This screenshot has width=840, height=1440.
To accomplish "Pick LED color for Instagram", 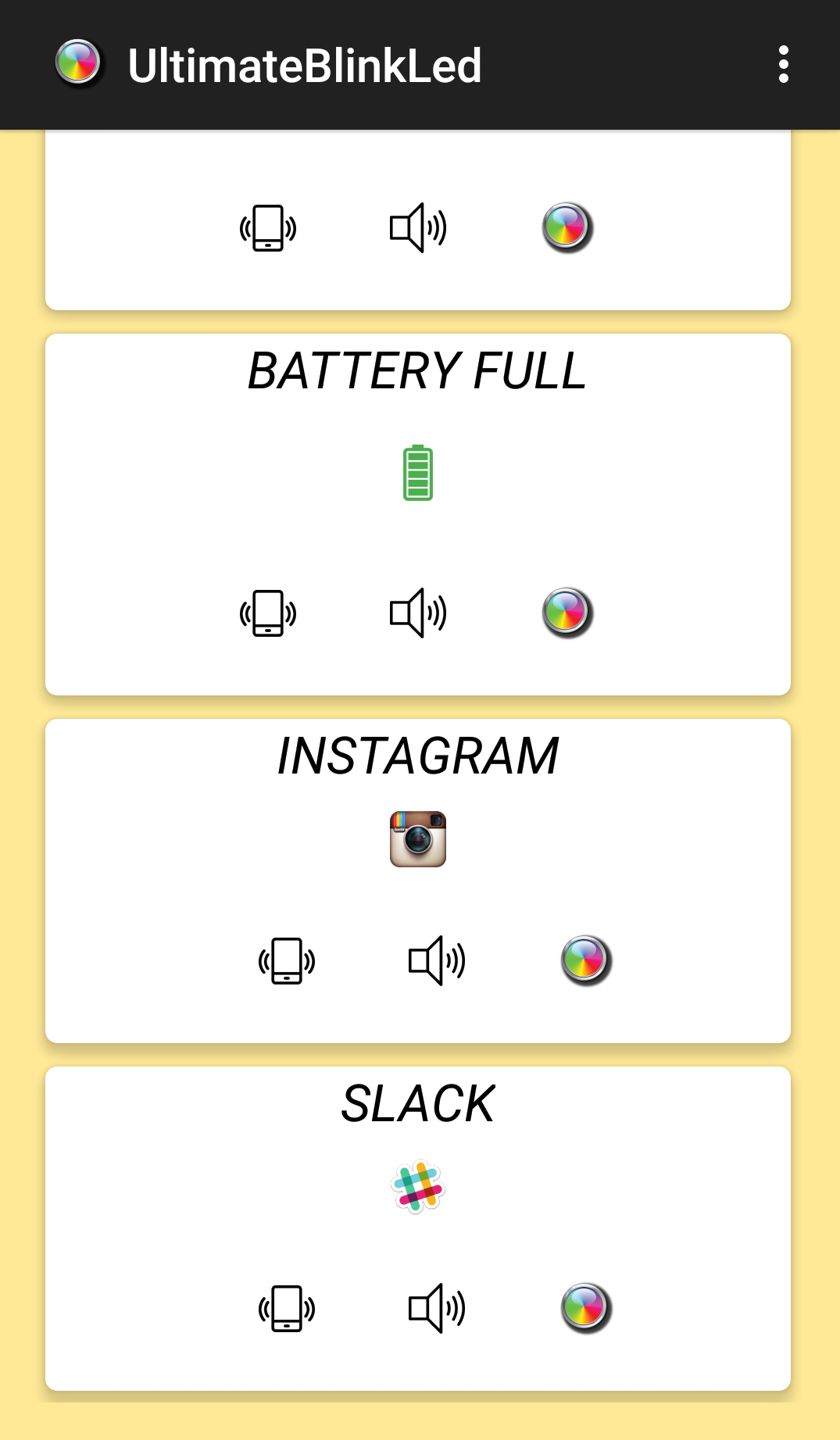I will [x=586, y=959].
